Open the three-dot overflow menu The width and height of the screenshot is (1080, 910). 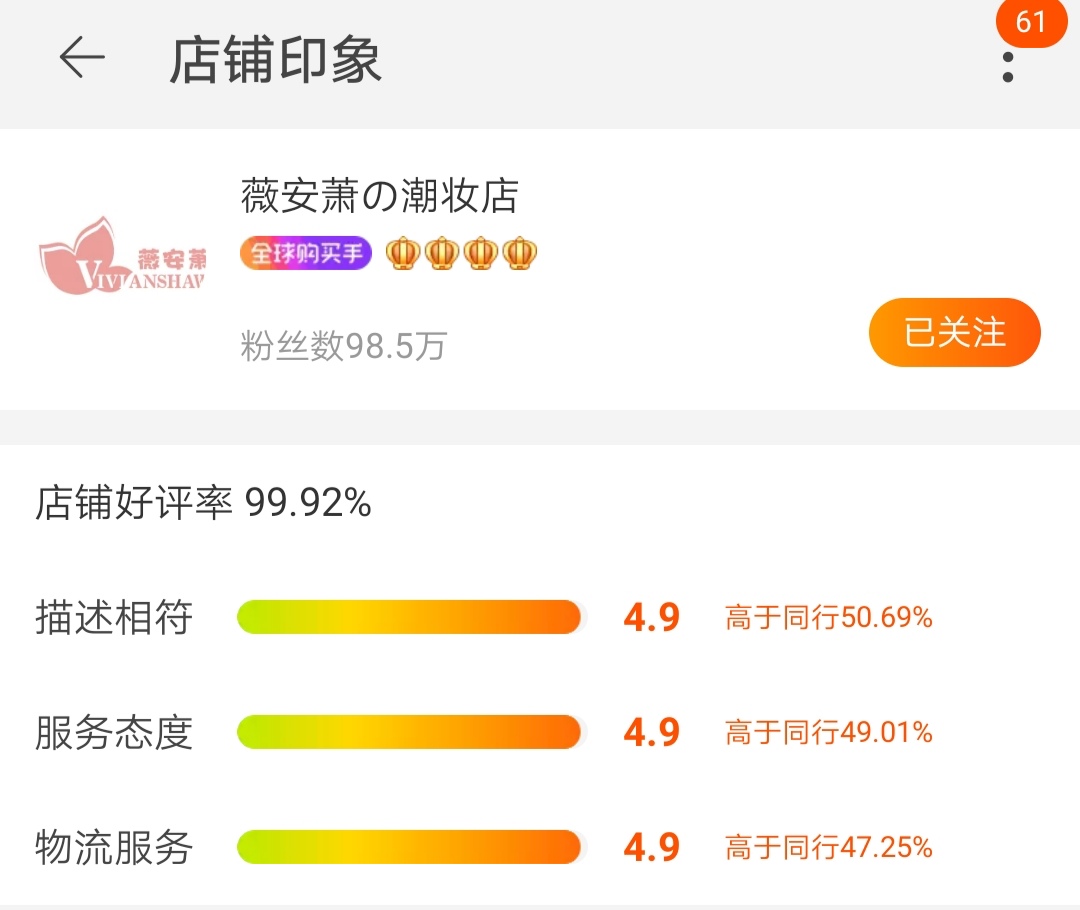[x=1007, y=62]
